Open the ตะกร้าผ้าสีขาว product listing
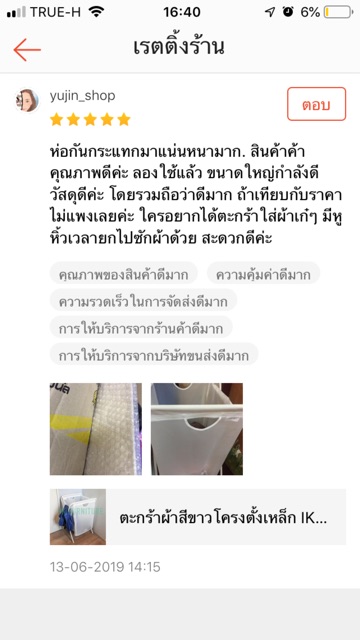360x640 pixels. (x=198, y=517)
